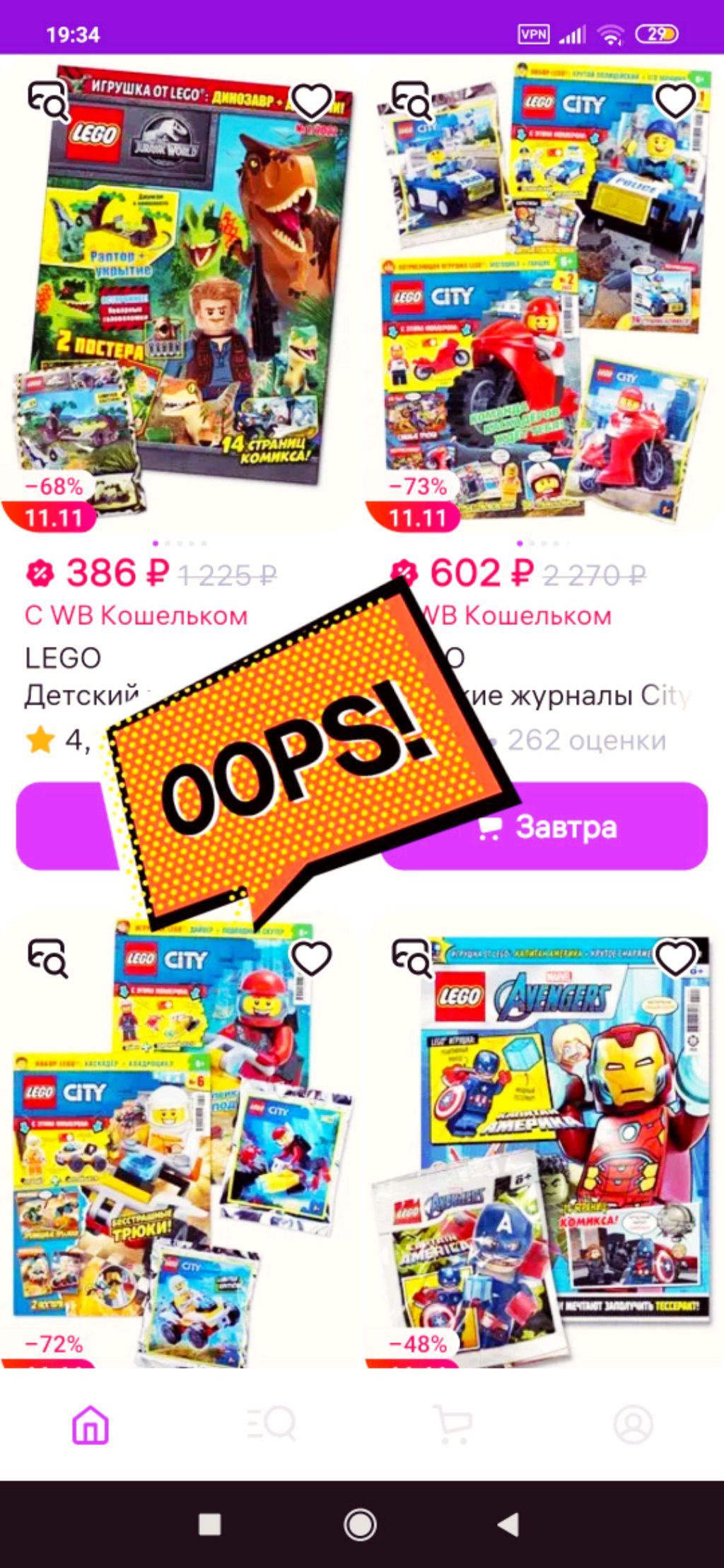Find similar items to 602 ₽ City magazines
Image resolution: width=724 pixels, height=1568 pixels.
pos(412,101)
